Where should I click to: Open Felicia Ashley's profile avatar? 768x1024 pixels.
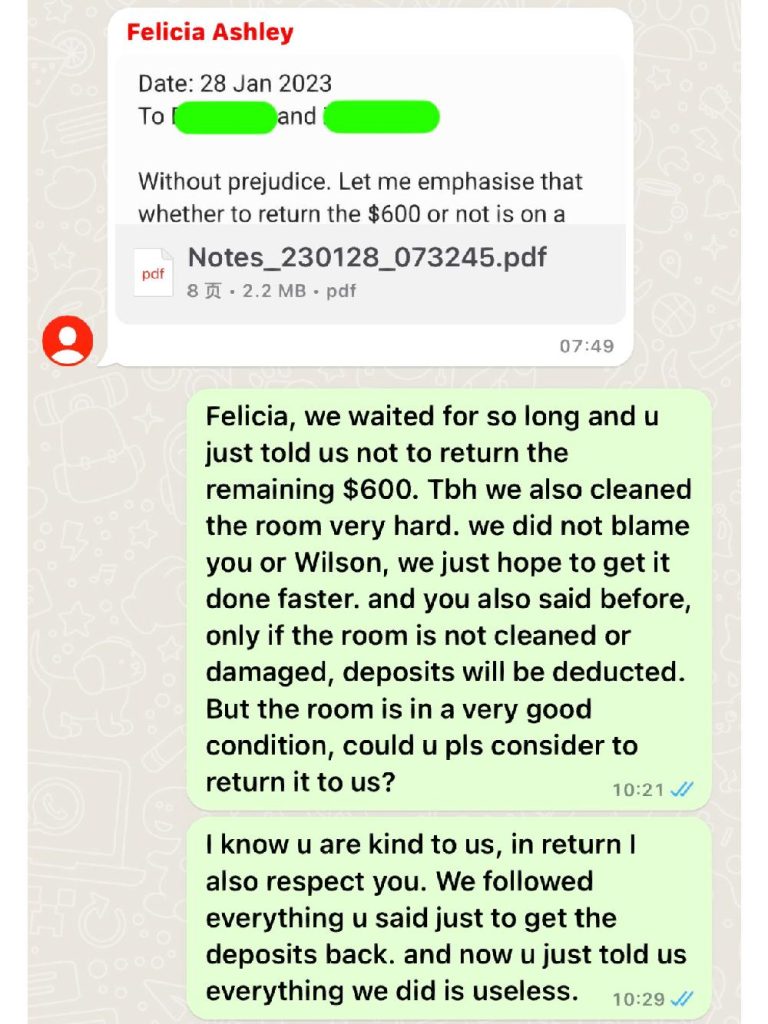(67, 341)
